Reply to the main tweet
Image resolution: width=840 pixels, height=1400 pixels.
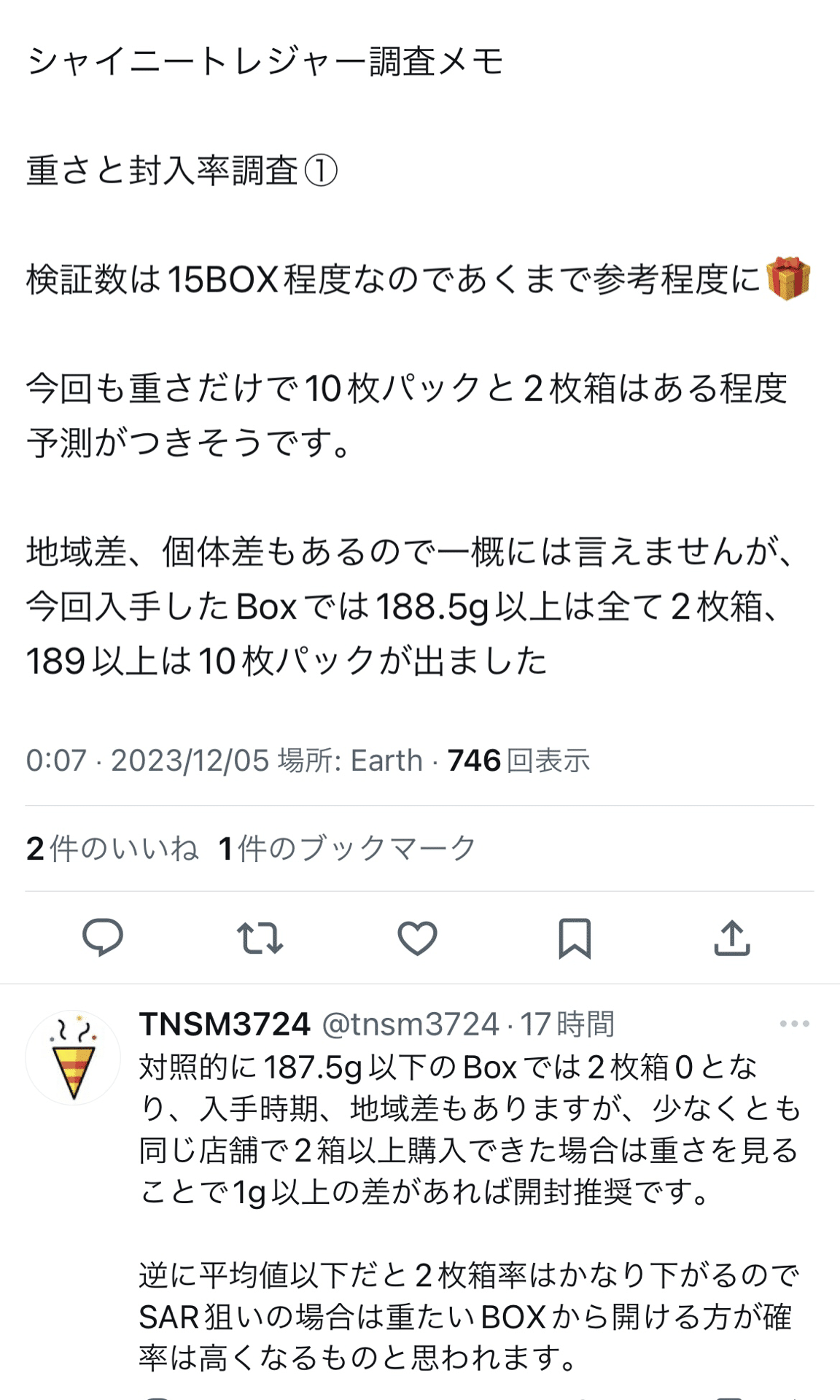point(103,938)
